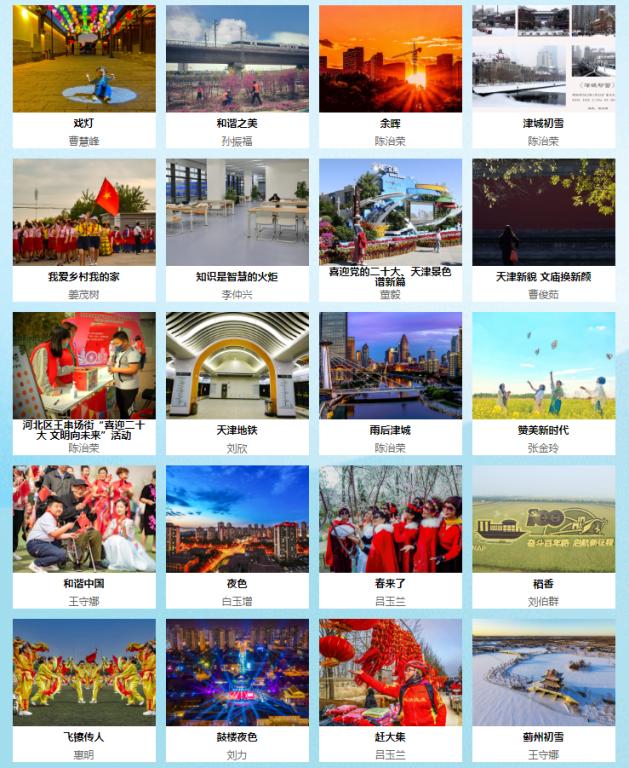This screenshot has width=629, height=768.
Task: View the 天津地铁 photo by 刘欣
Action: click(x=237, y=365)
